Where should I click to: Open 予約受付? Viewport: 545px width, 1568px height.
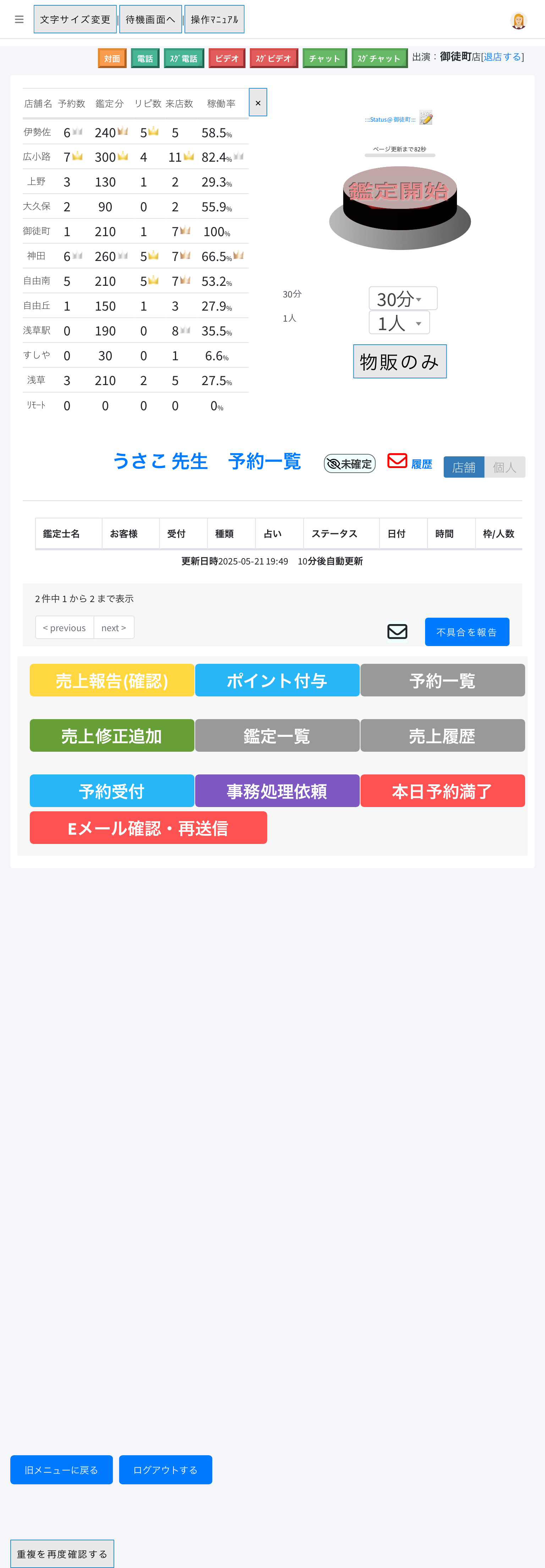tap(112, 791)
